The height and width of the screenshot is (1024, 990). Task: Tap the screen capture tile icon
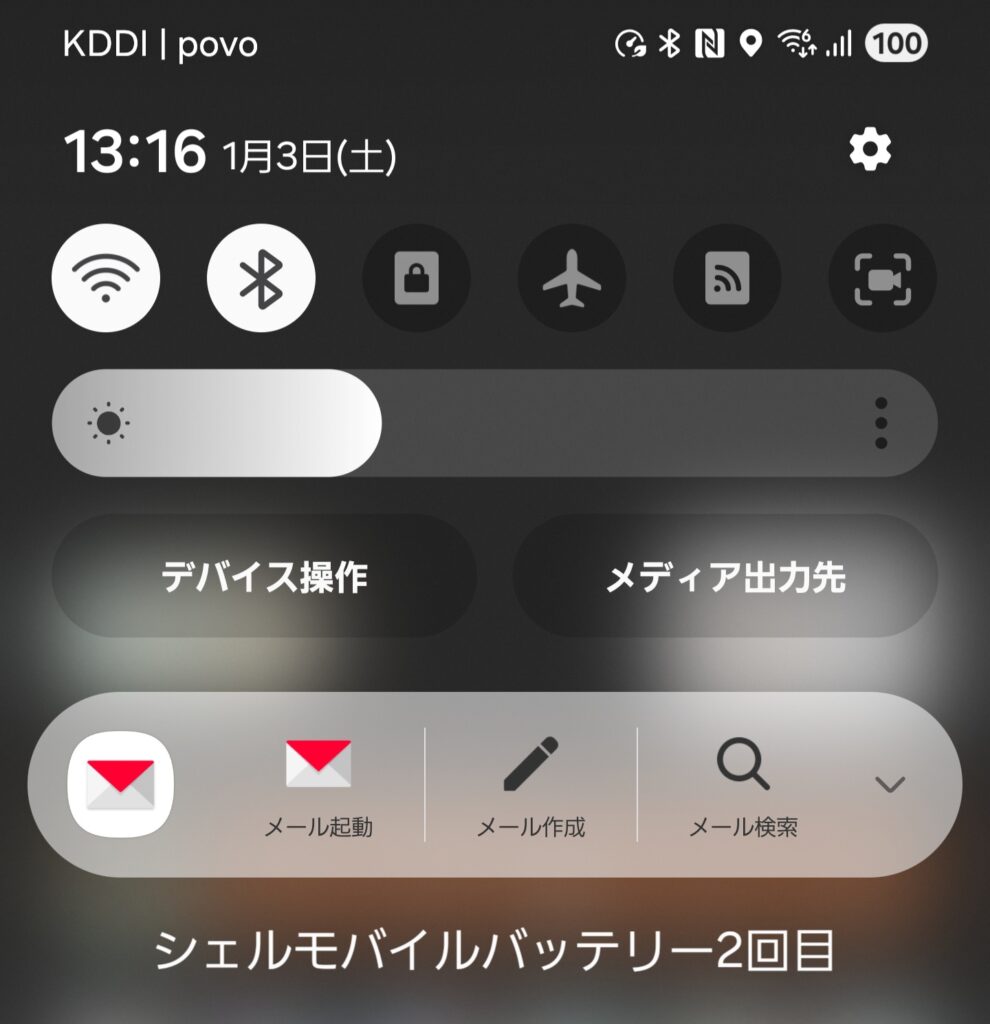tap(880, 278)
